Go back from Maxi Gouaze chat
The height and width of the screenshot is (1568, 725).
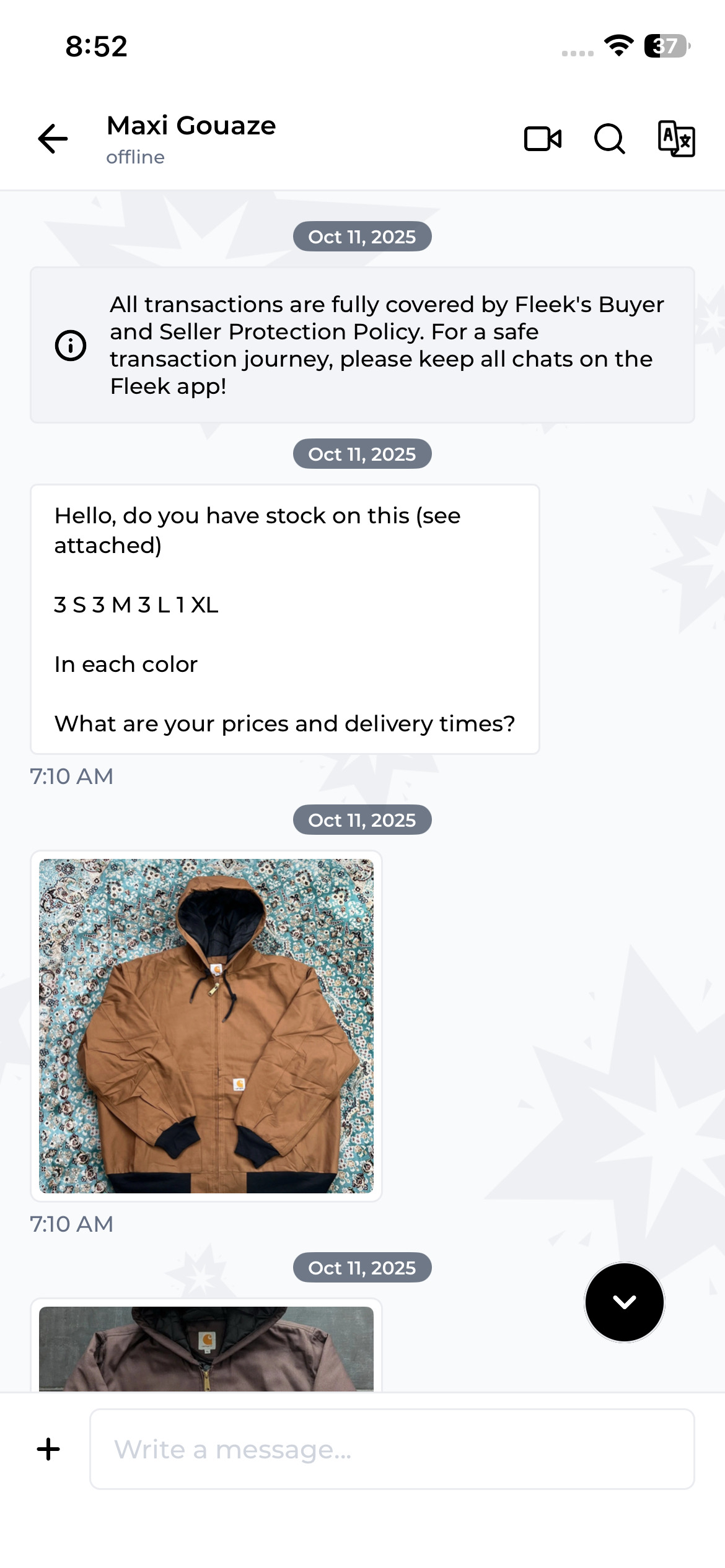click(x=53, y=139)
